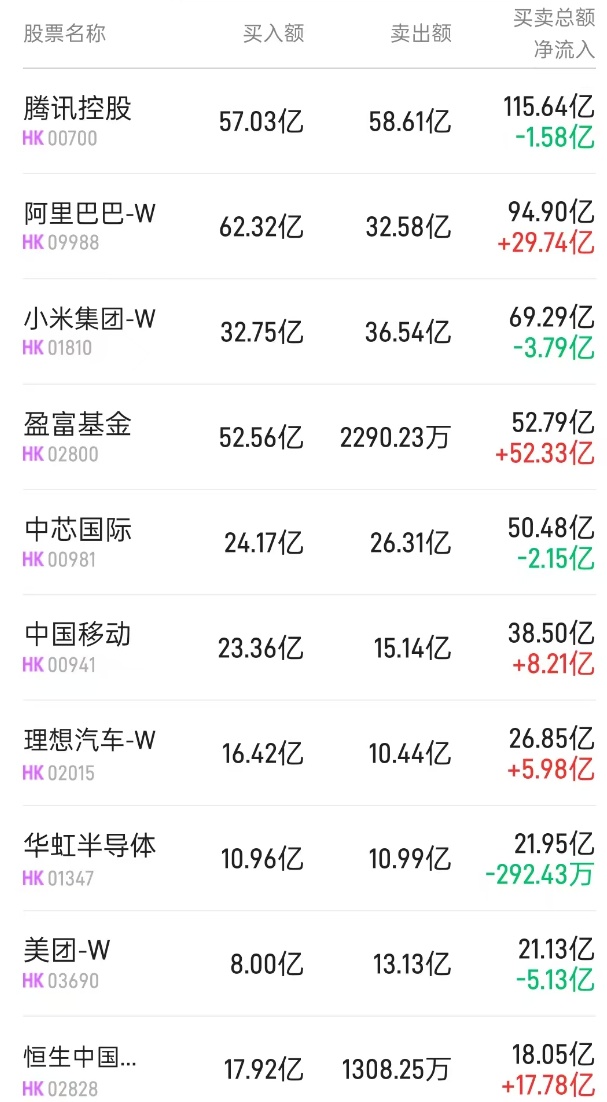View 阿里巴巴-W stock details
607x1102 pixels.
click(x=90, y=226)
